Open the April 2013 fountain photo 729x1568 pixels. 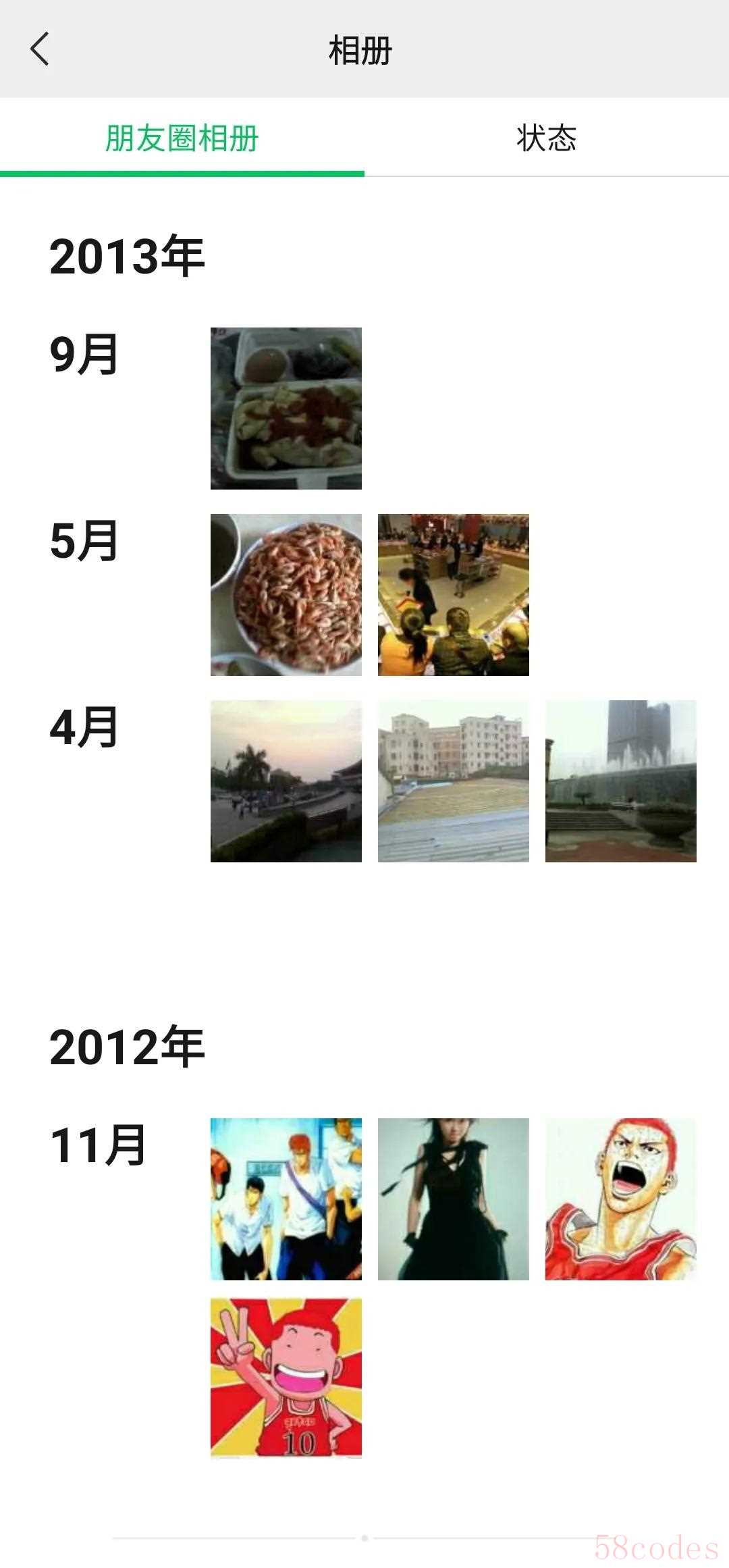point(620,781)
